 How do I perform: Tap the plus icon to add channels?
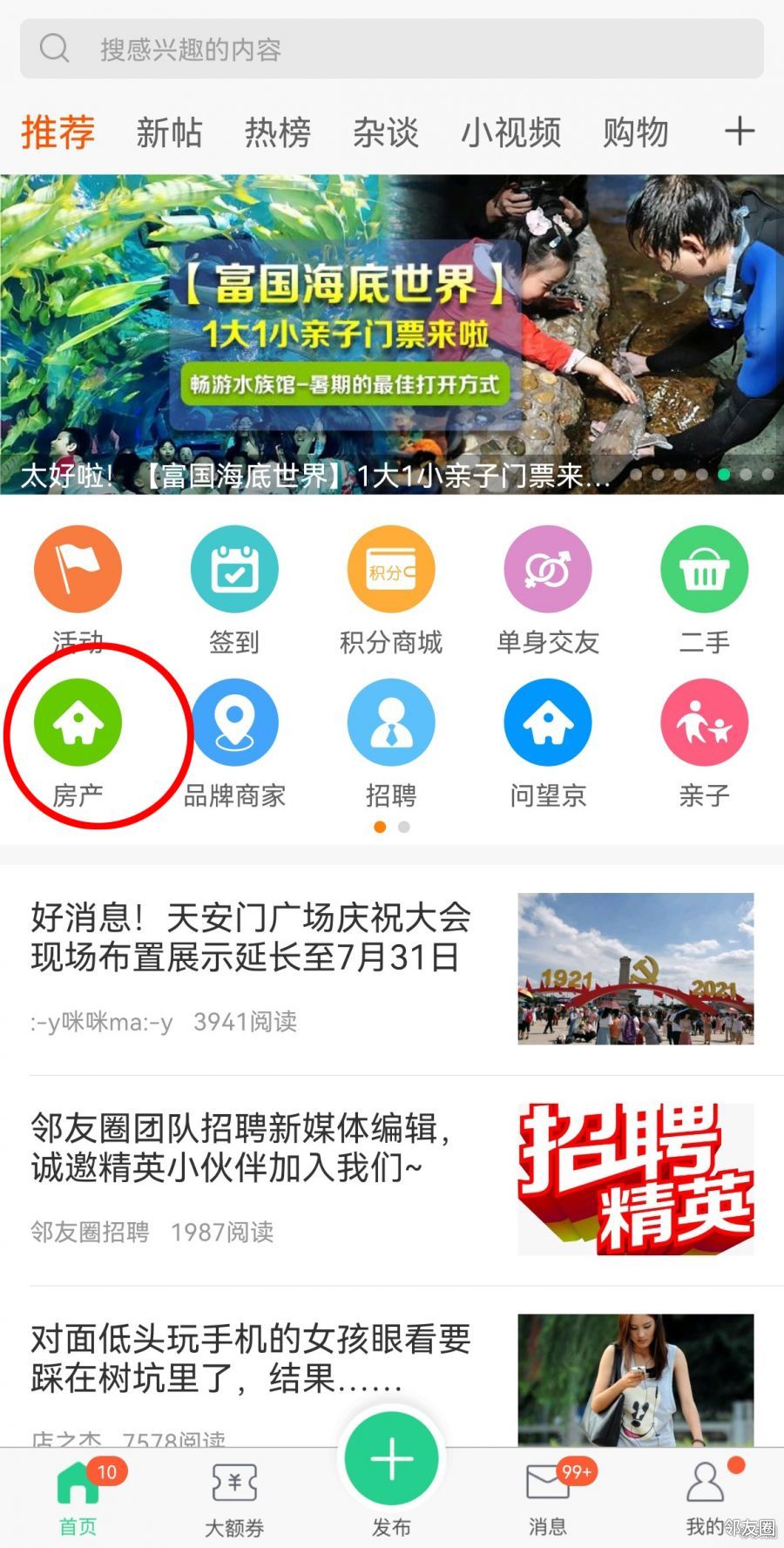pos(739,132)
